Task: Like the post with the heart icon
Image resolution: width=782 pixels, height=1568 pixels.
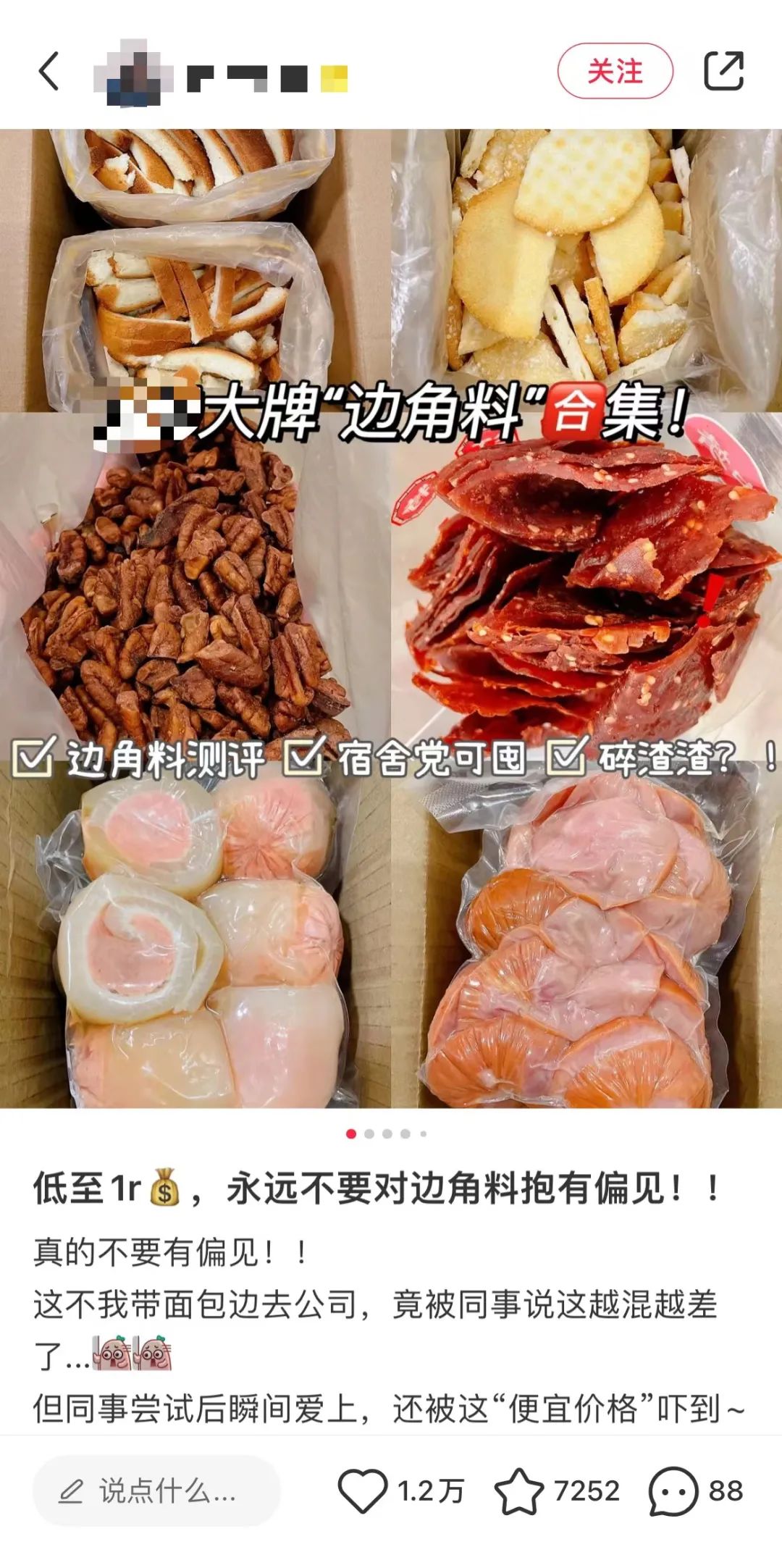Action: tap(363, 1491)
